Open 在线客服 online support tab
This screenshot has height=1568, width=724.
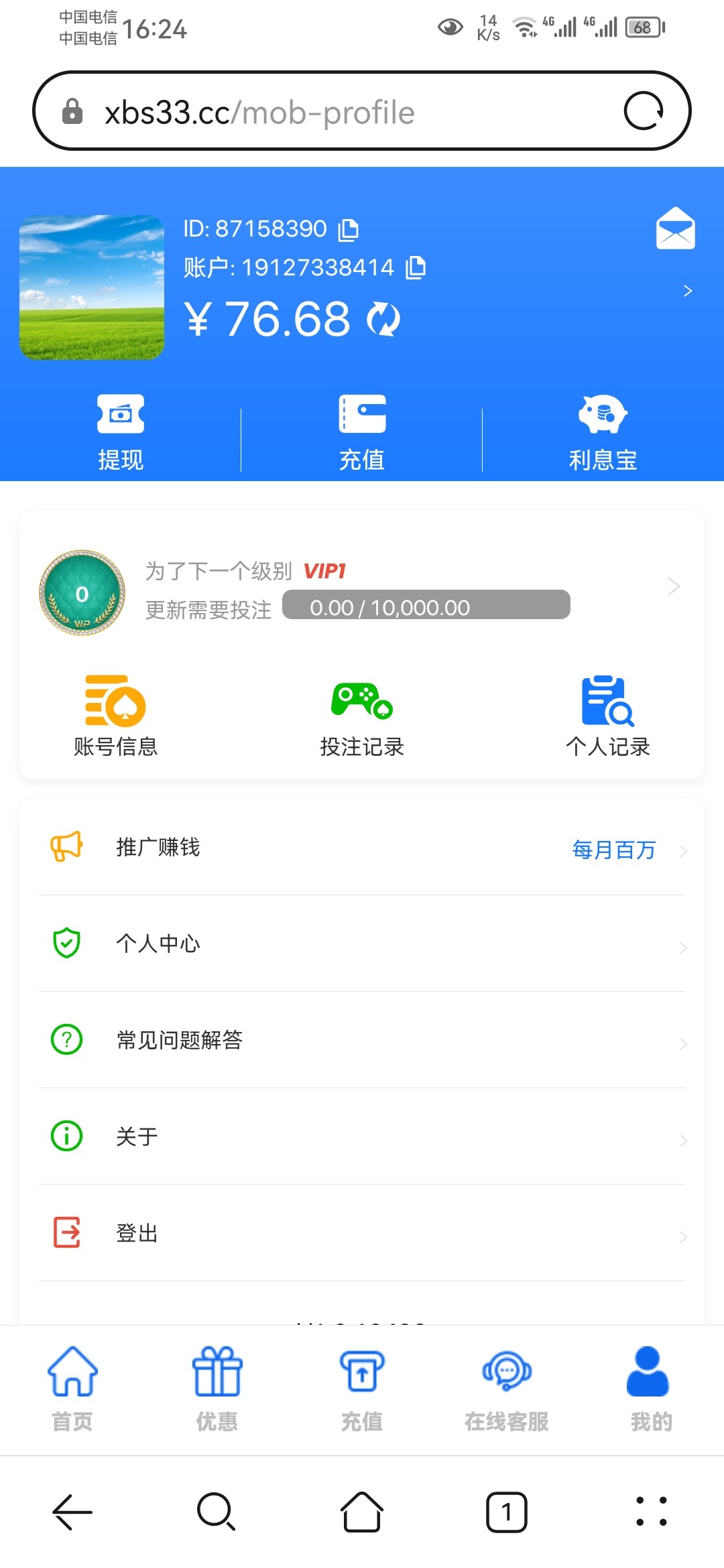507,1388
